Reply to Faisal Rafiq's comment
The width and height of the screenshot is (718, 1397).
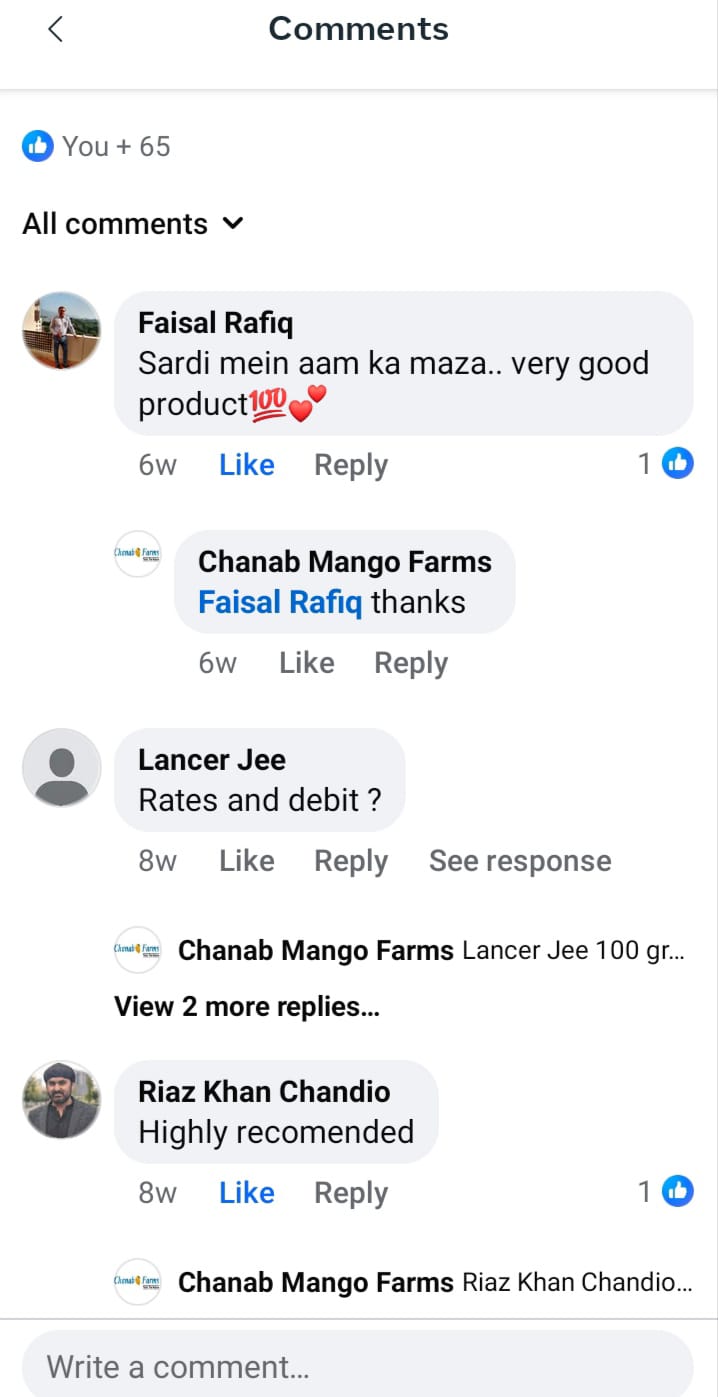click(x=350, y=465)
